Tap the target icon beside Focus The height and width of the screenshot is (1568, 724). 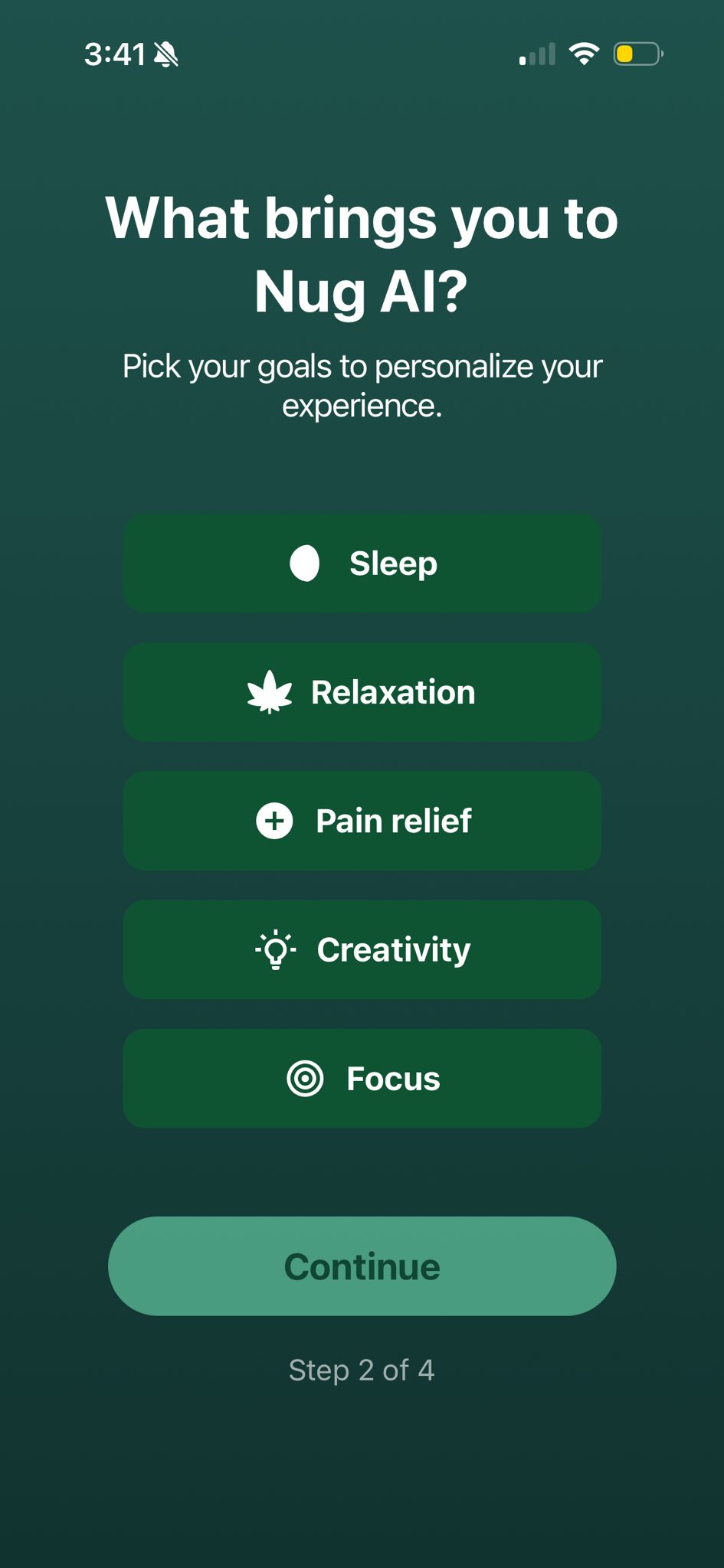[x=306, y=1078]
